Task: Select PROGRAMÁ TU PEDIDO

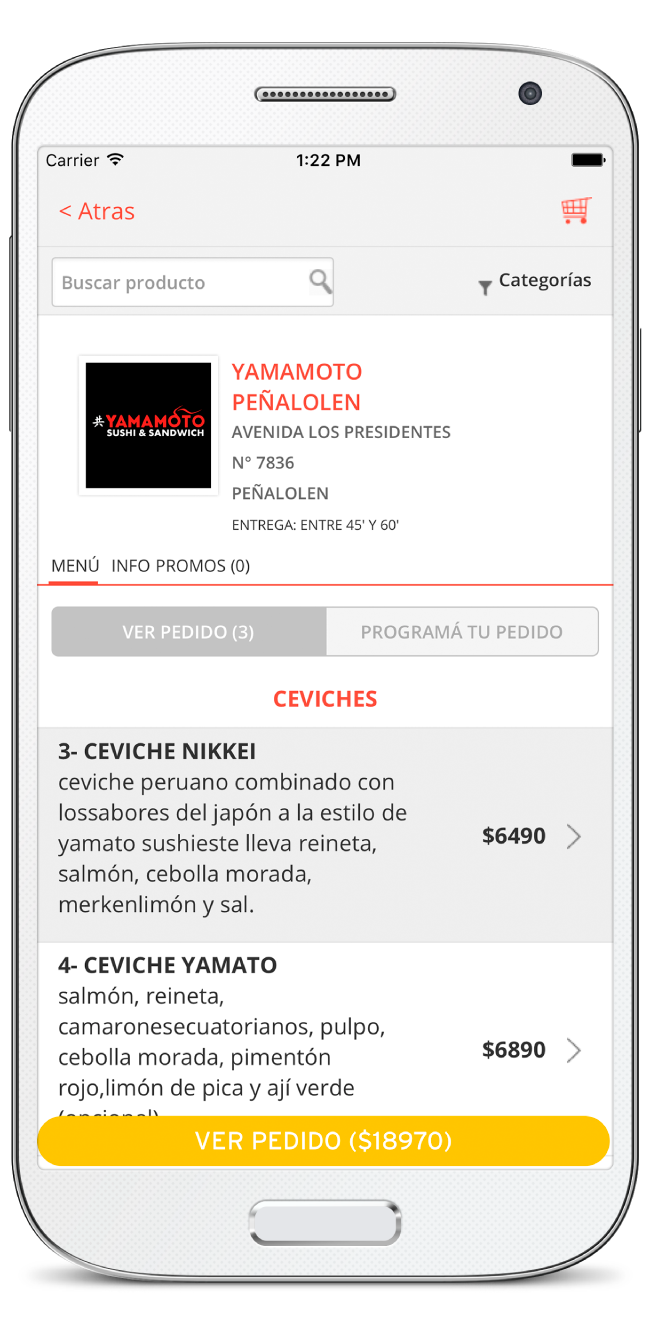Action: click(462, 632)
